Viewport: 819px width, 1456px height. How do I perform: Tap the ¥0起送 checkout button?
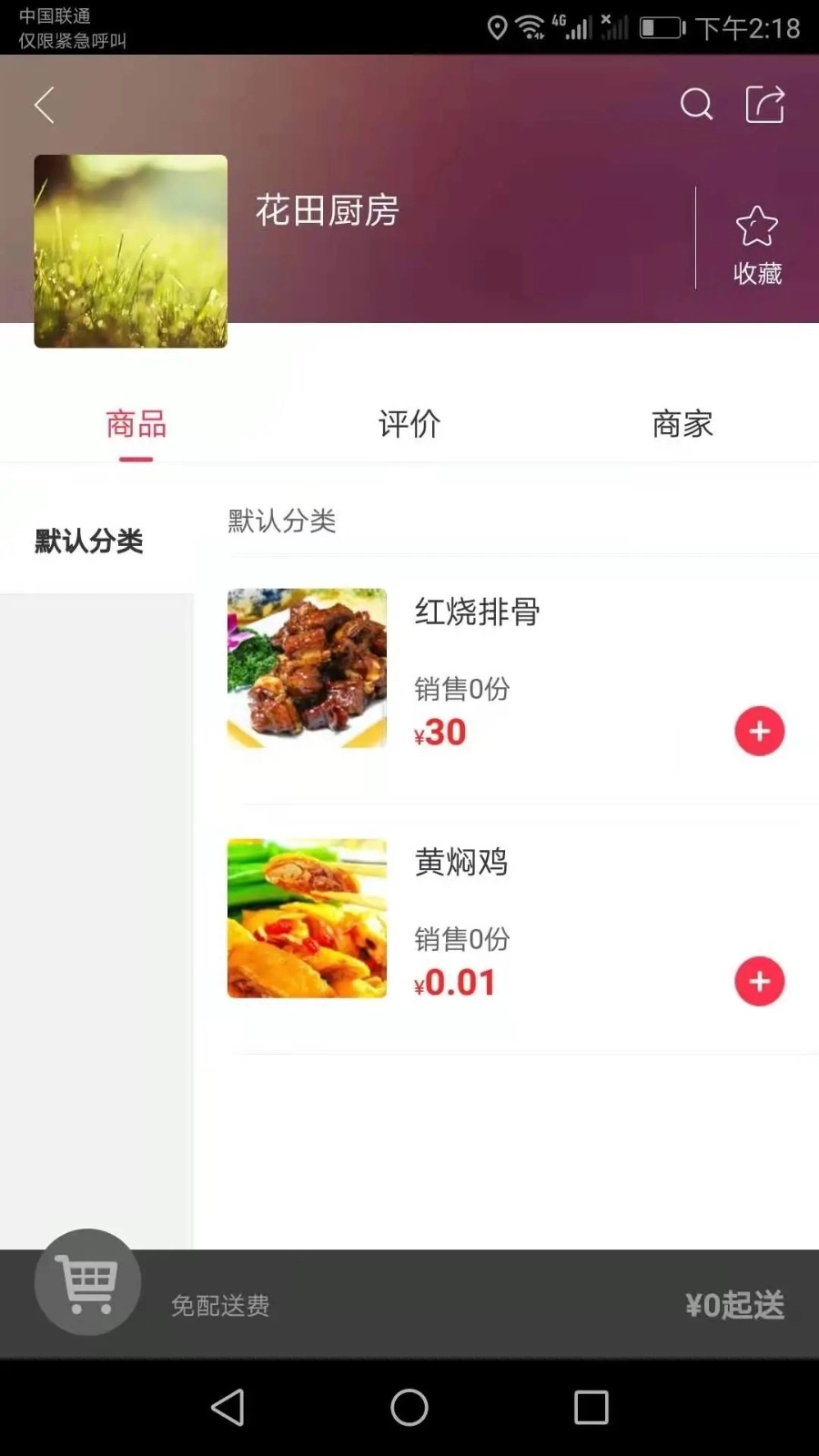tap(733, 1305)
